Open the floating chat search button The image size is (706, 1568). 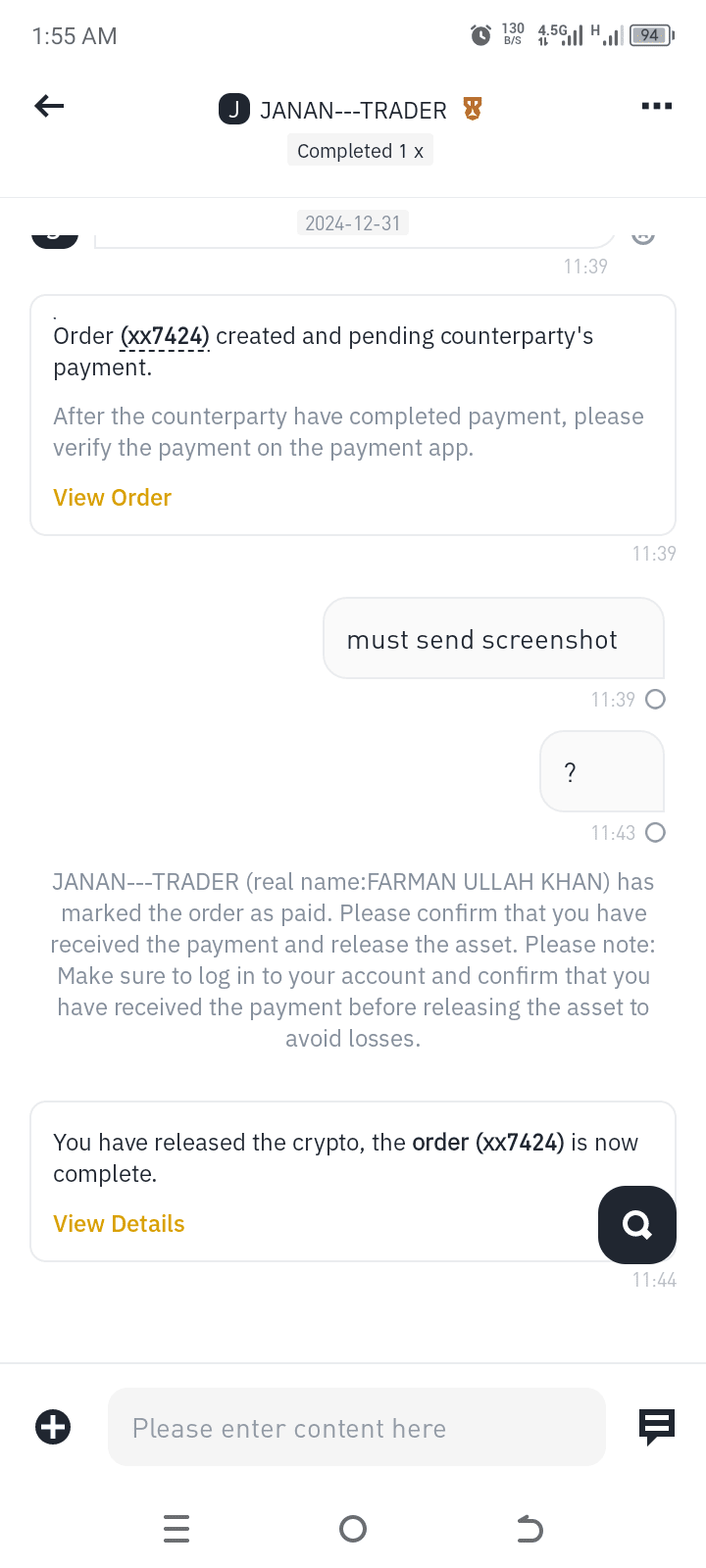637,1225
